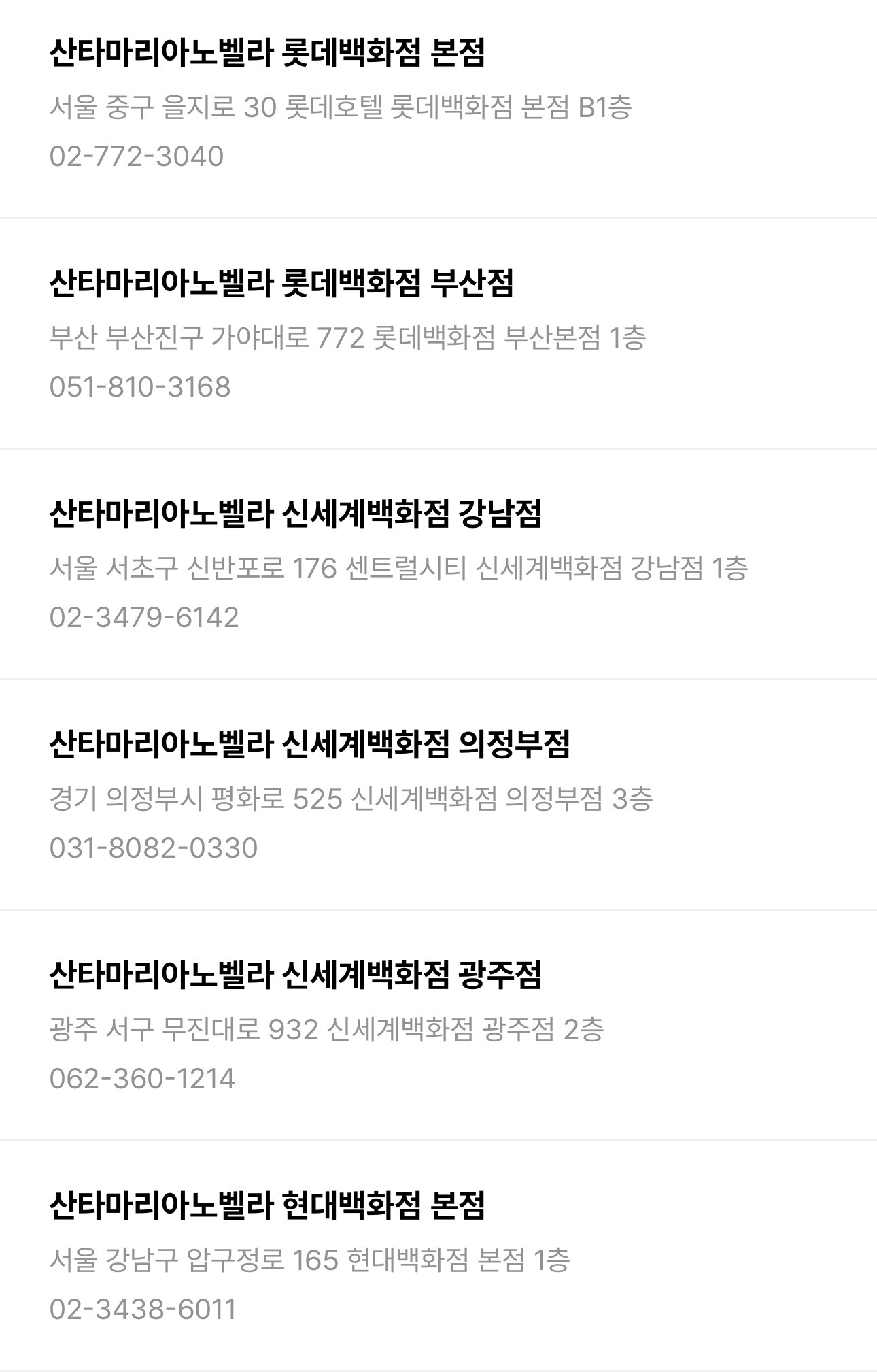Open 신세계백화점 강남점 store details
Image resolution: width=877 pixels, height=1372 pixels.
pyautogui.click(x=439, y=565)
